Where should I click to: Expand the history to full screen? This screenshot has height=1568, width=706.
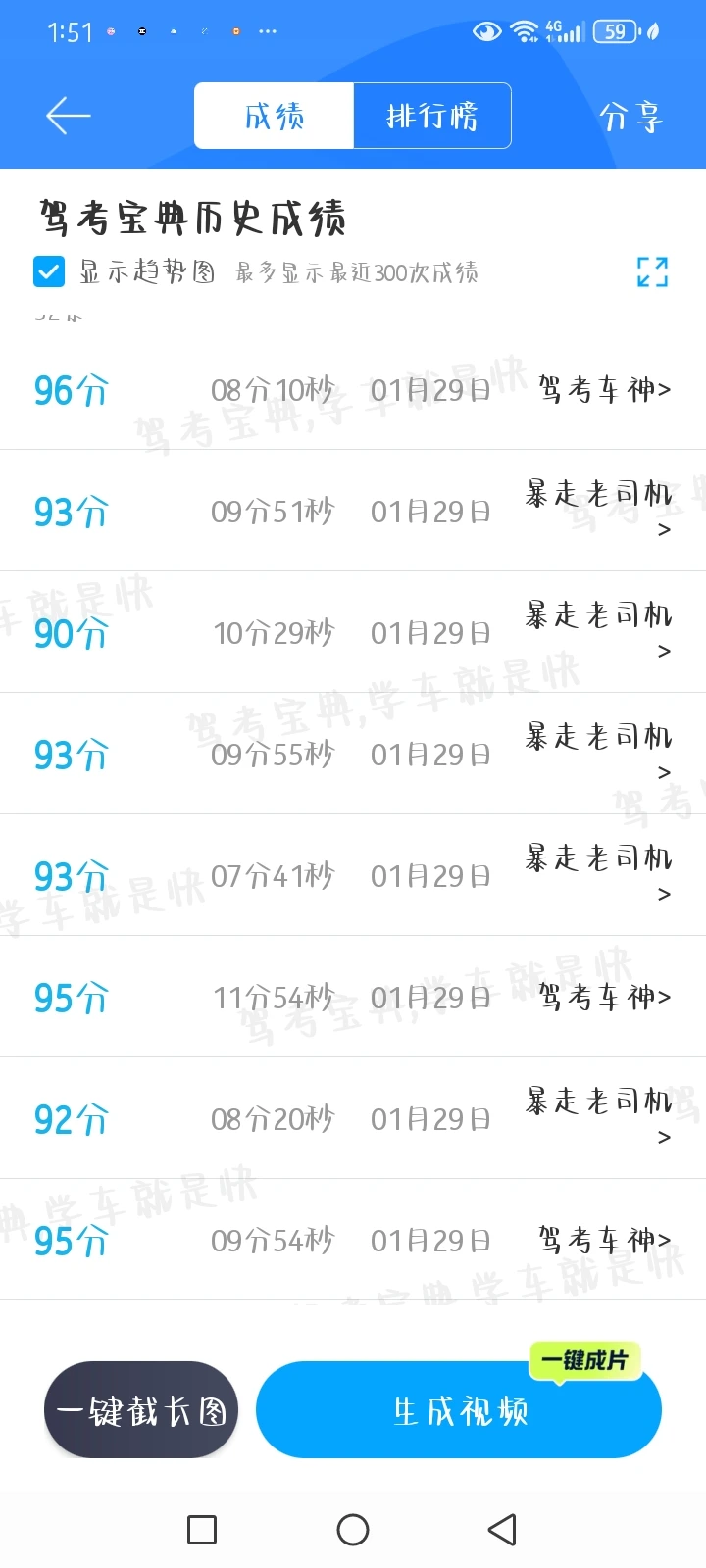652,271
